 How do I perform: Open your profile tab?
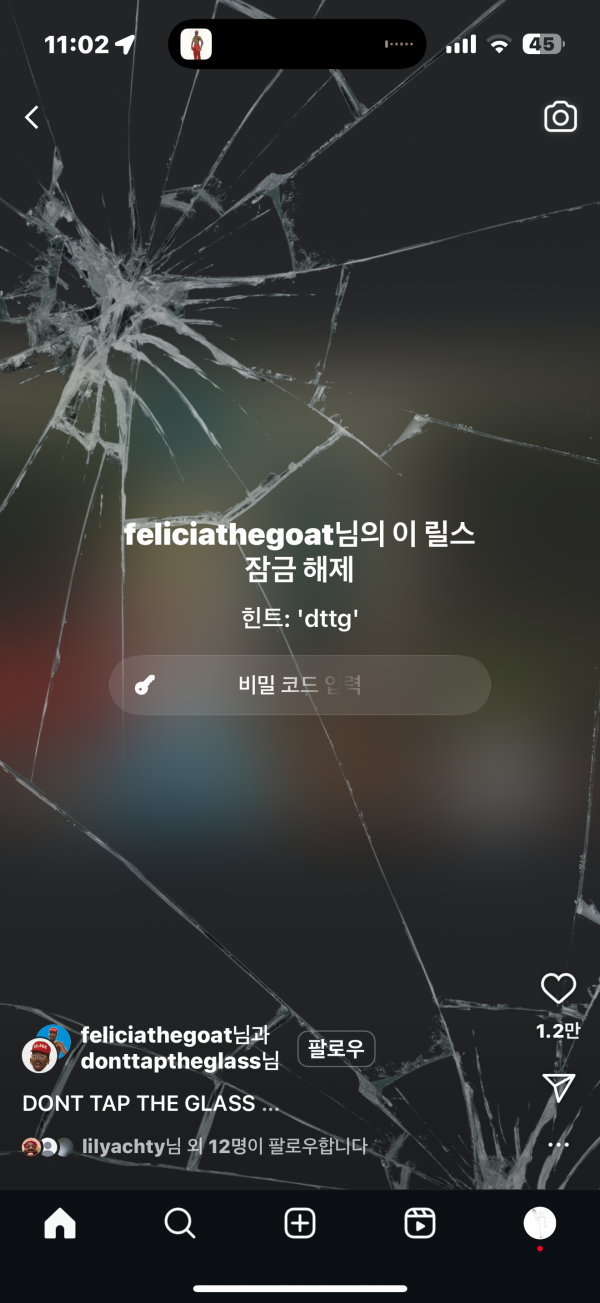tap(540, 1223)
